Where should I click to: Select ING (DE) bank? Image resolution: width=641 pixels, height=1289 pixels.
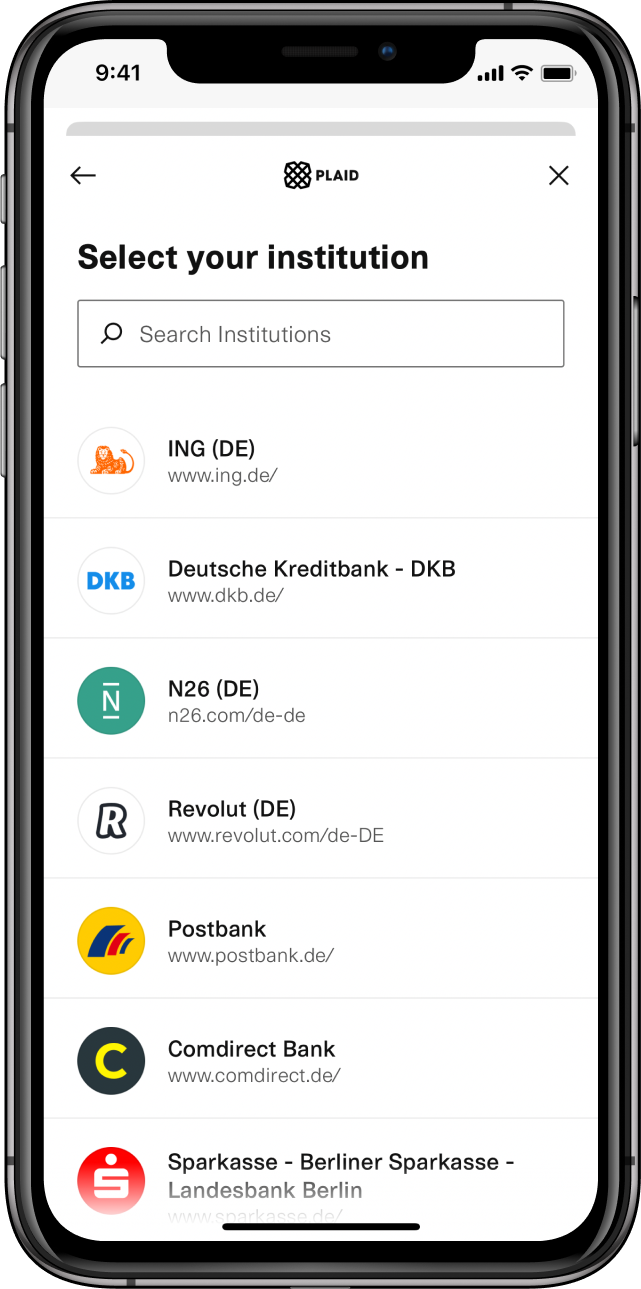point(321,460)
